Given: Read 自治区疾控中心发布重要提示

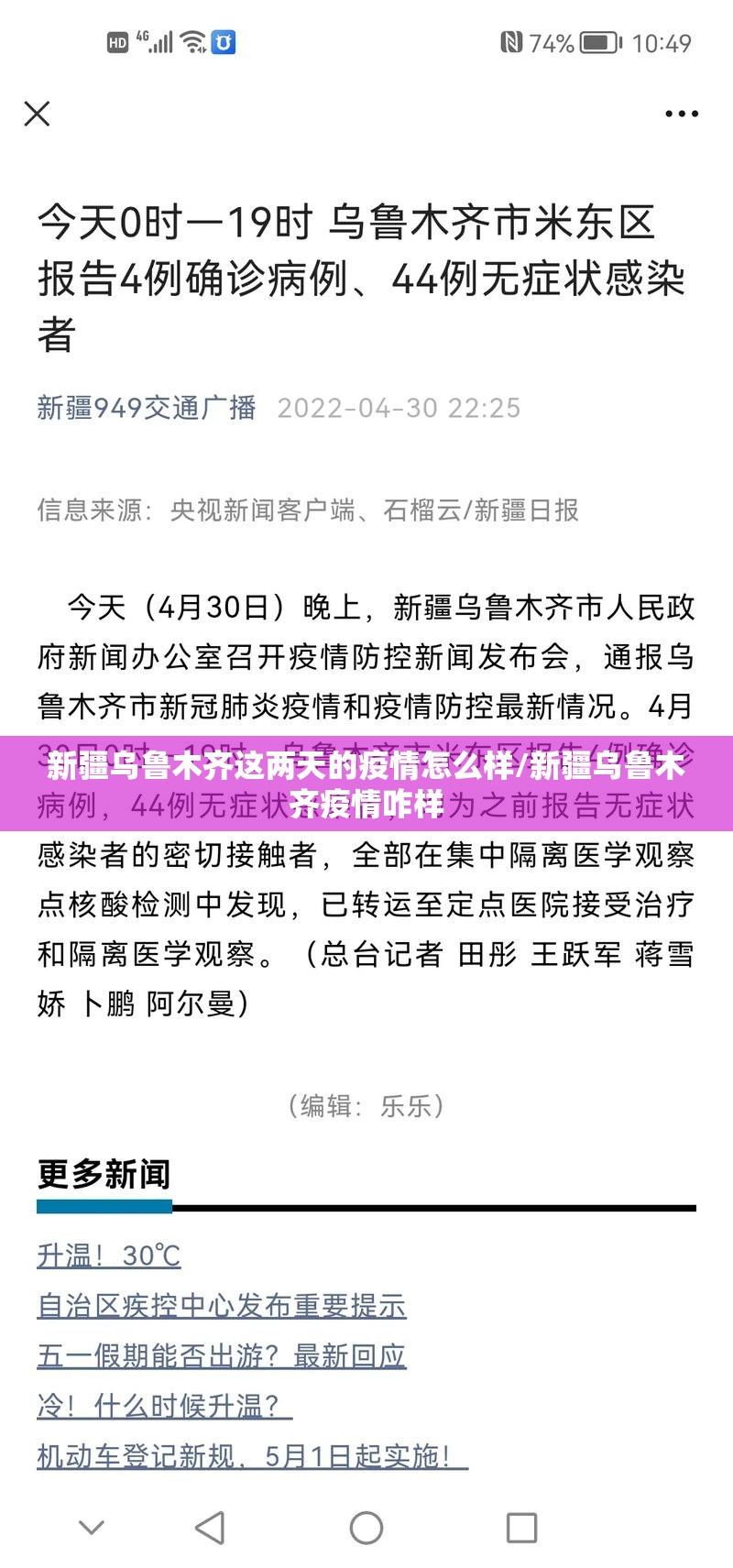Looking at the screenshot, I should coord(221,1305).
